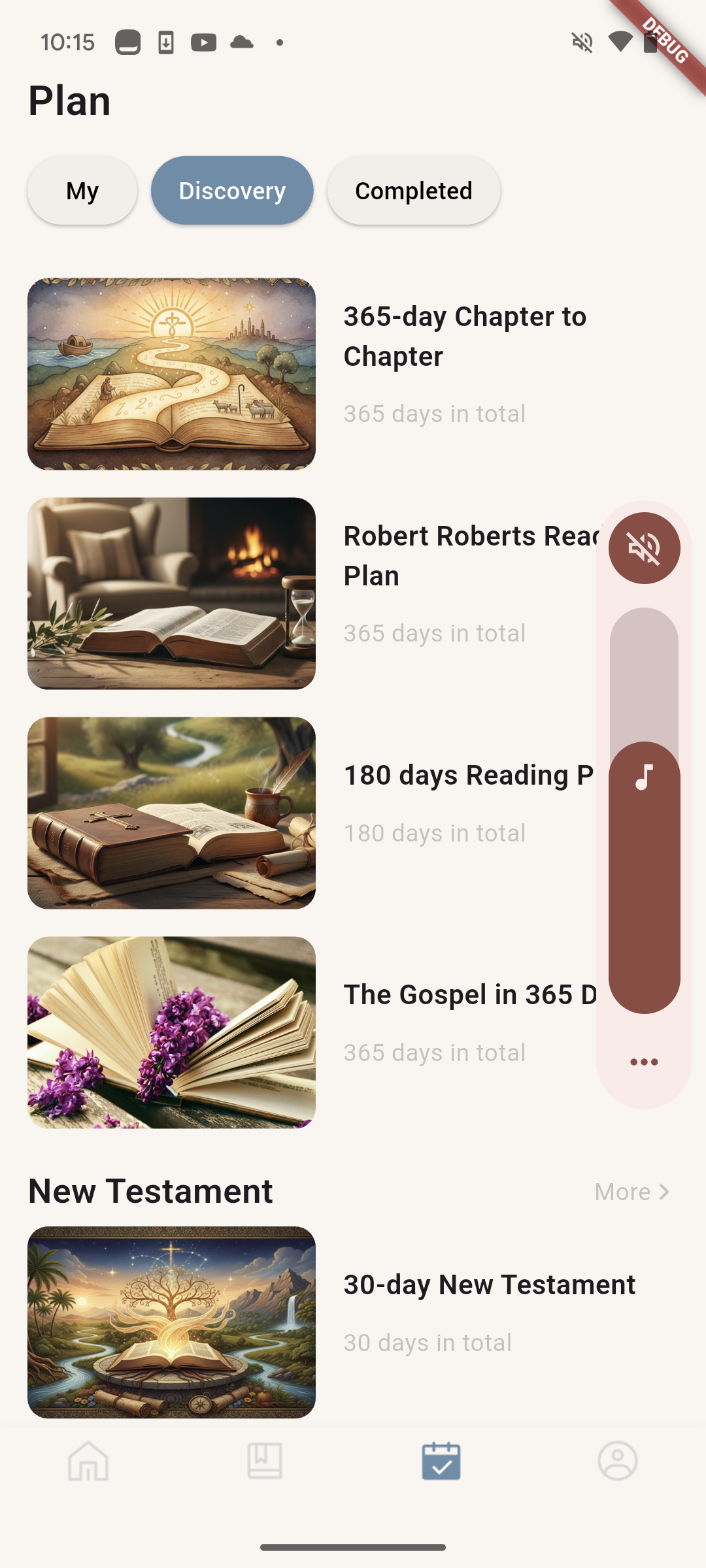Image resolution: width=706 pixels, height=1568 pixels.
Task: Open the Plan calendar tab
Action: (x=441, y=1461)
